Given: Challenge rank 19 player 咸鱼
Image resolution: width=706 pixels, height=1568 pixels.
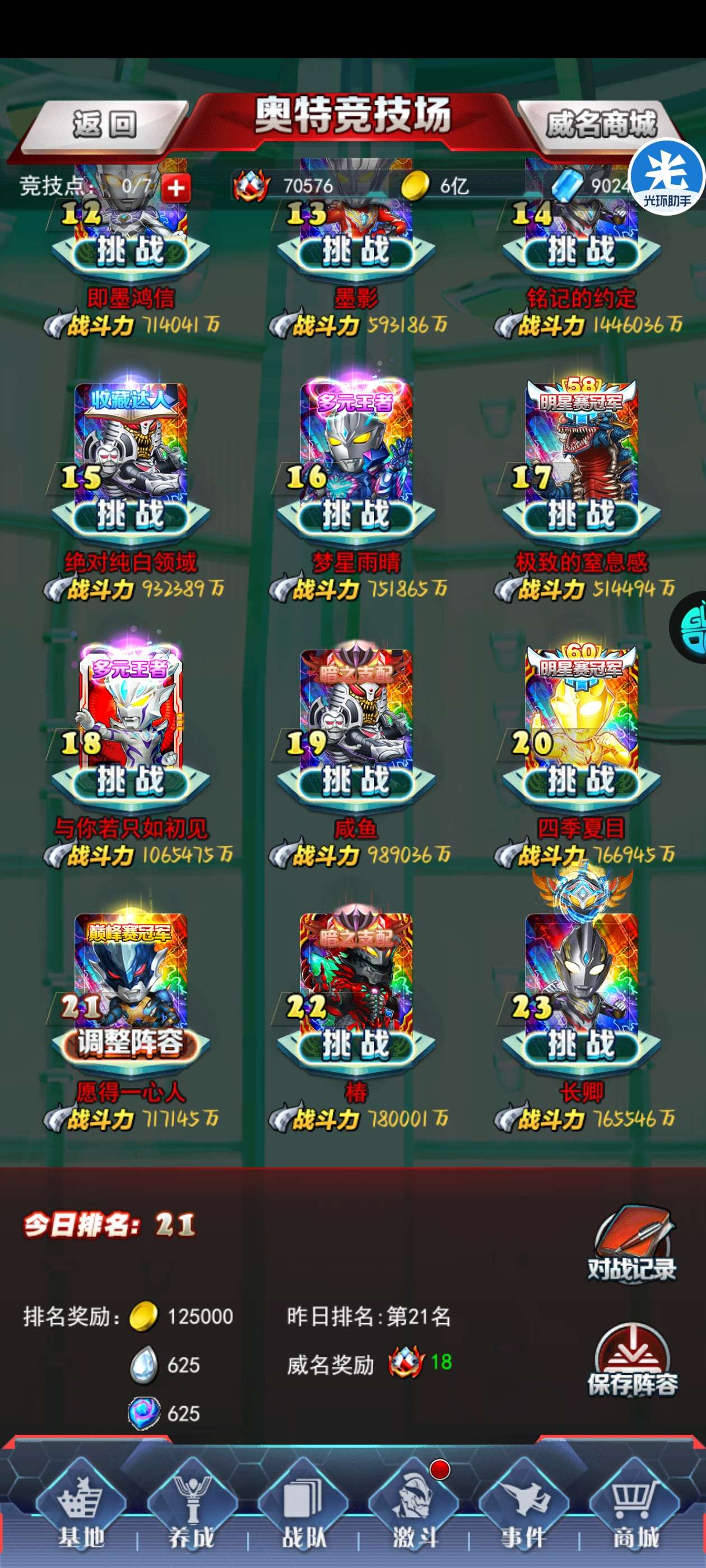Looking at the screenshot, I should coord(356,781).
